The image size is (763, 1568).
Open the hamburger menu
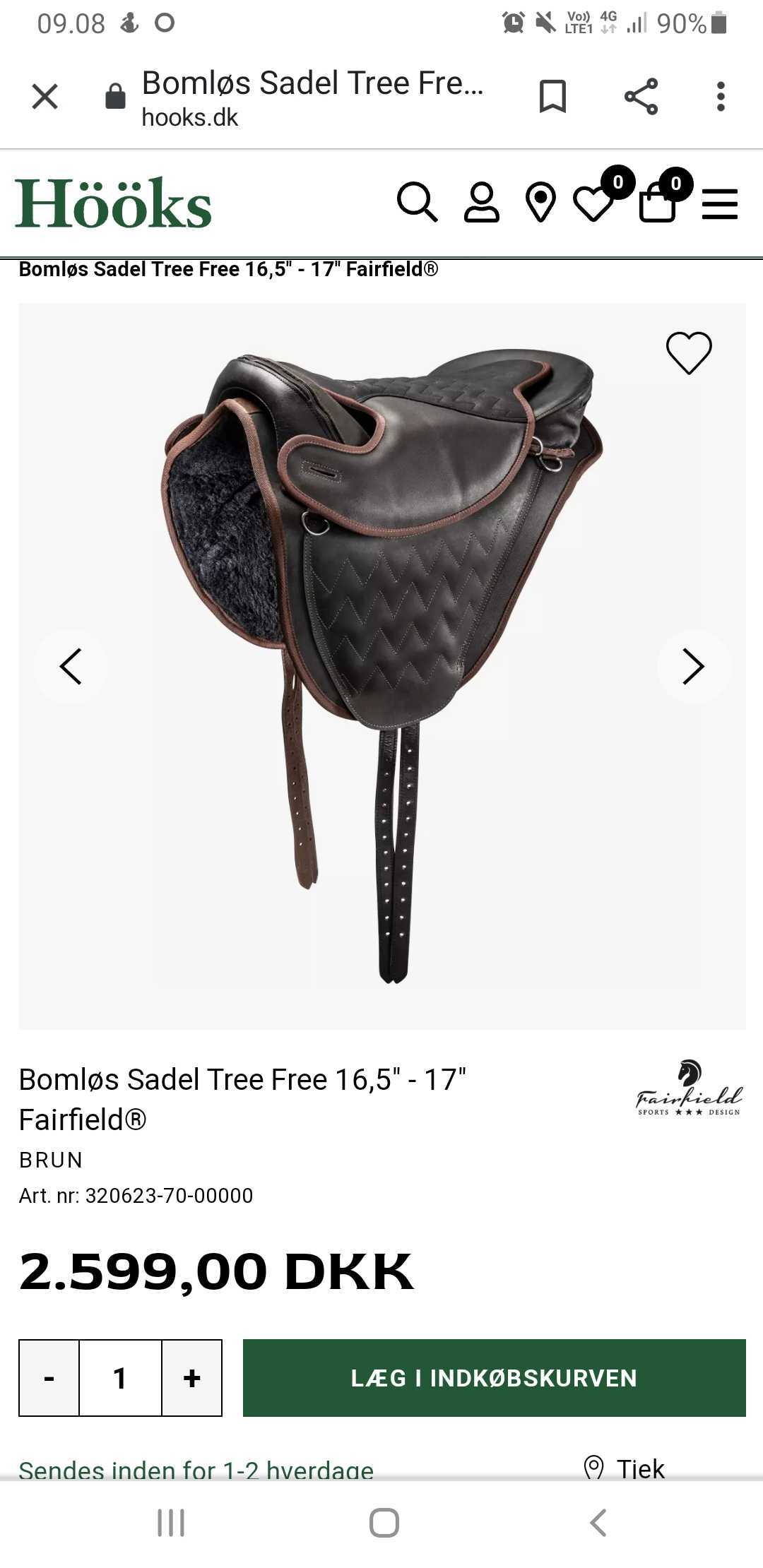(x=719, y=204)
